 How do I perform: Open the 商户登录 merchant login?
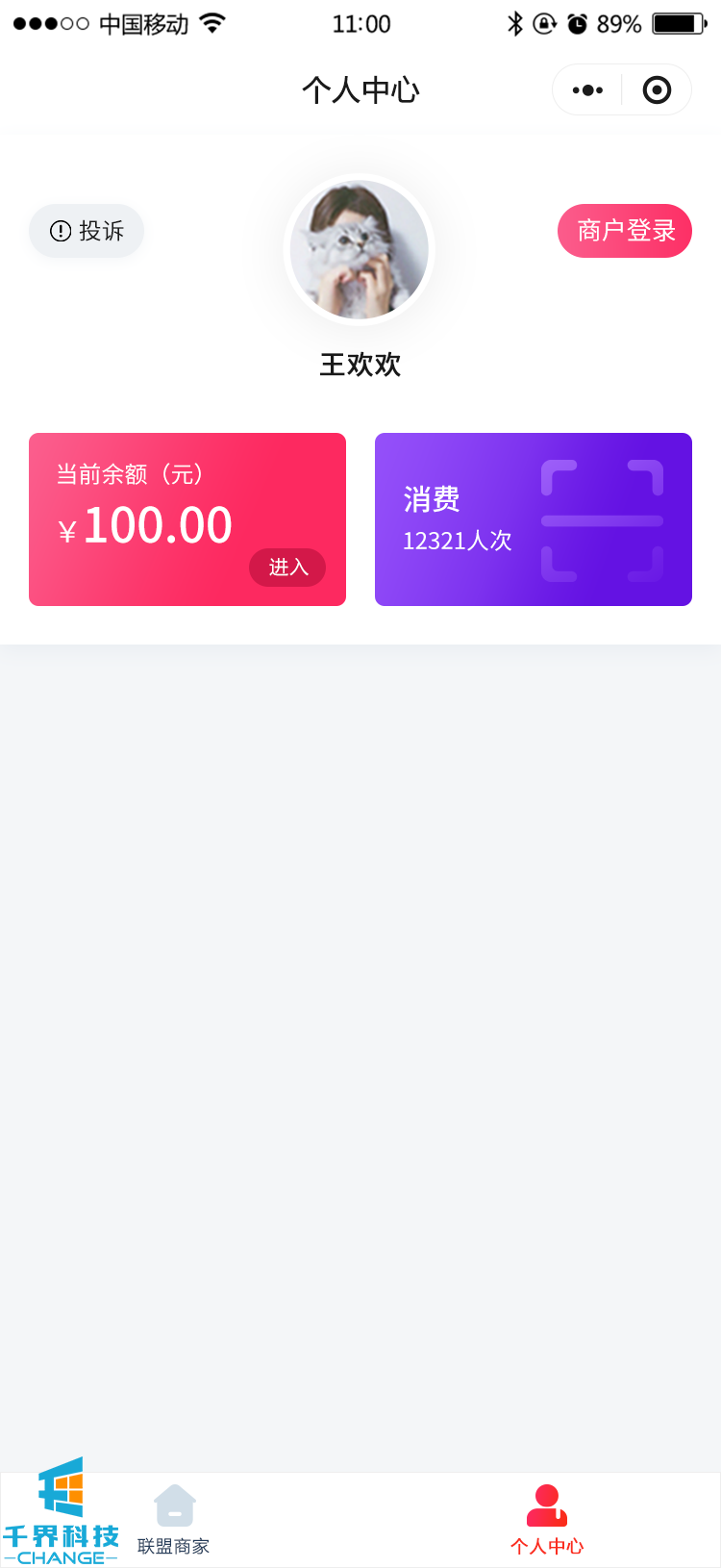point(625,231)
